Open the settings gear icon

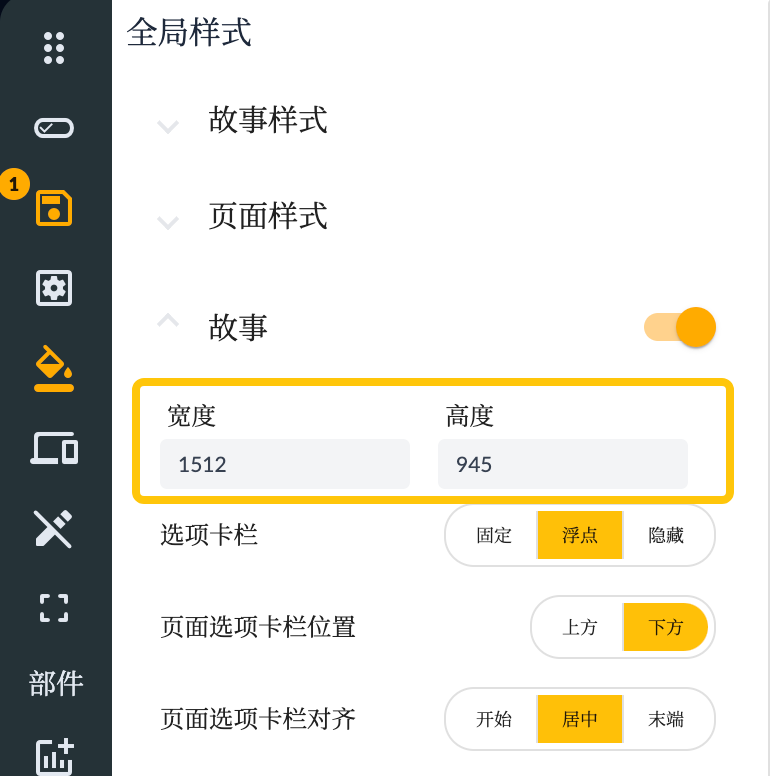click(55, 288)
